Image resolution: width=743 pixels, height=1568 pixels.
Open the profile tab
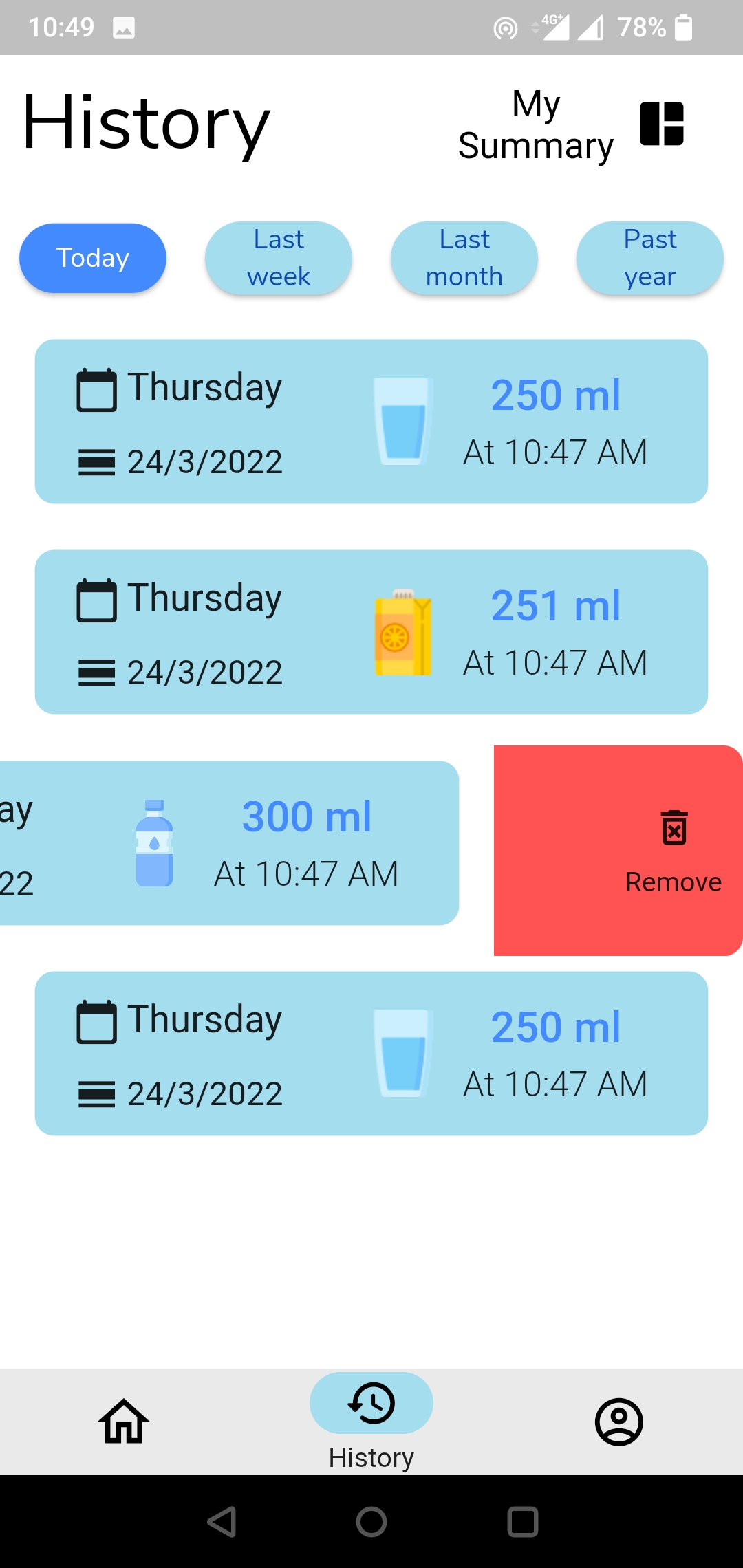pos(618,1421)
